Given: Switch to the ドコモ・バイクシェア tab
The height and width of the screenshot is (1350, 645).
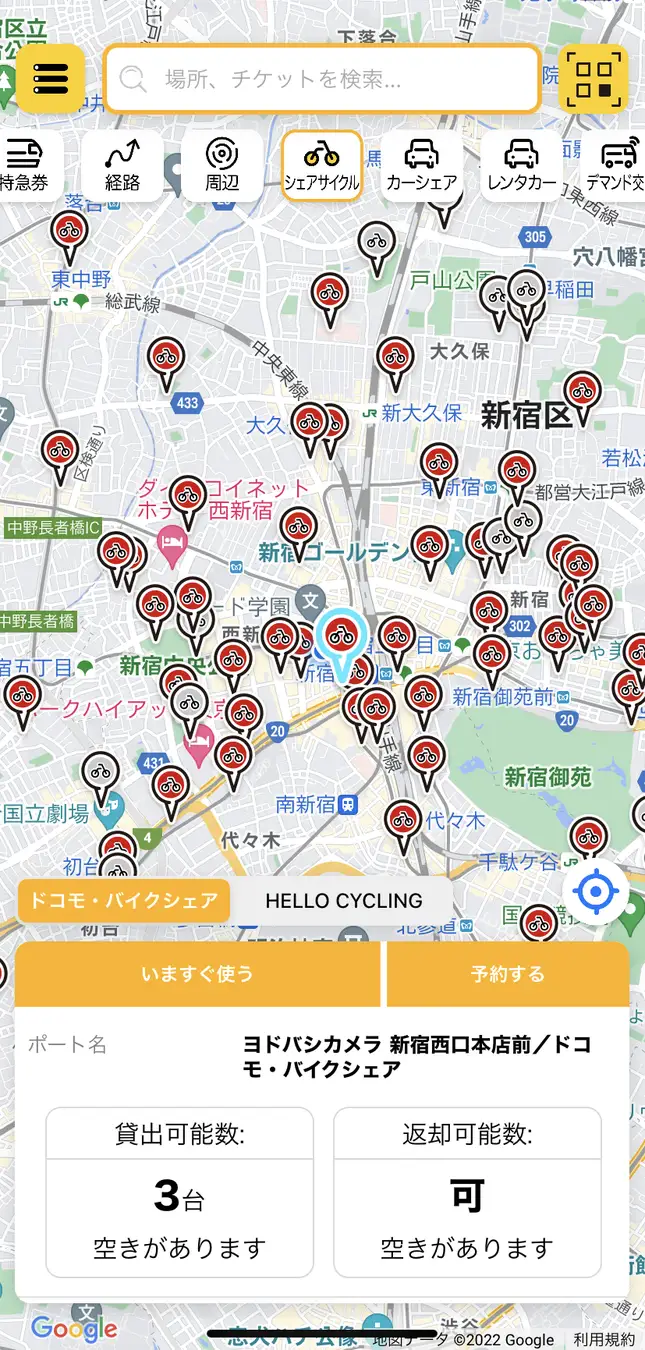Looking at the screenshot, I should [x=123, y=901].
